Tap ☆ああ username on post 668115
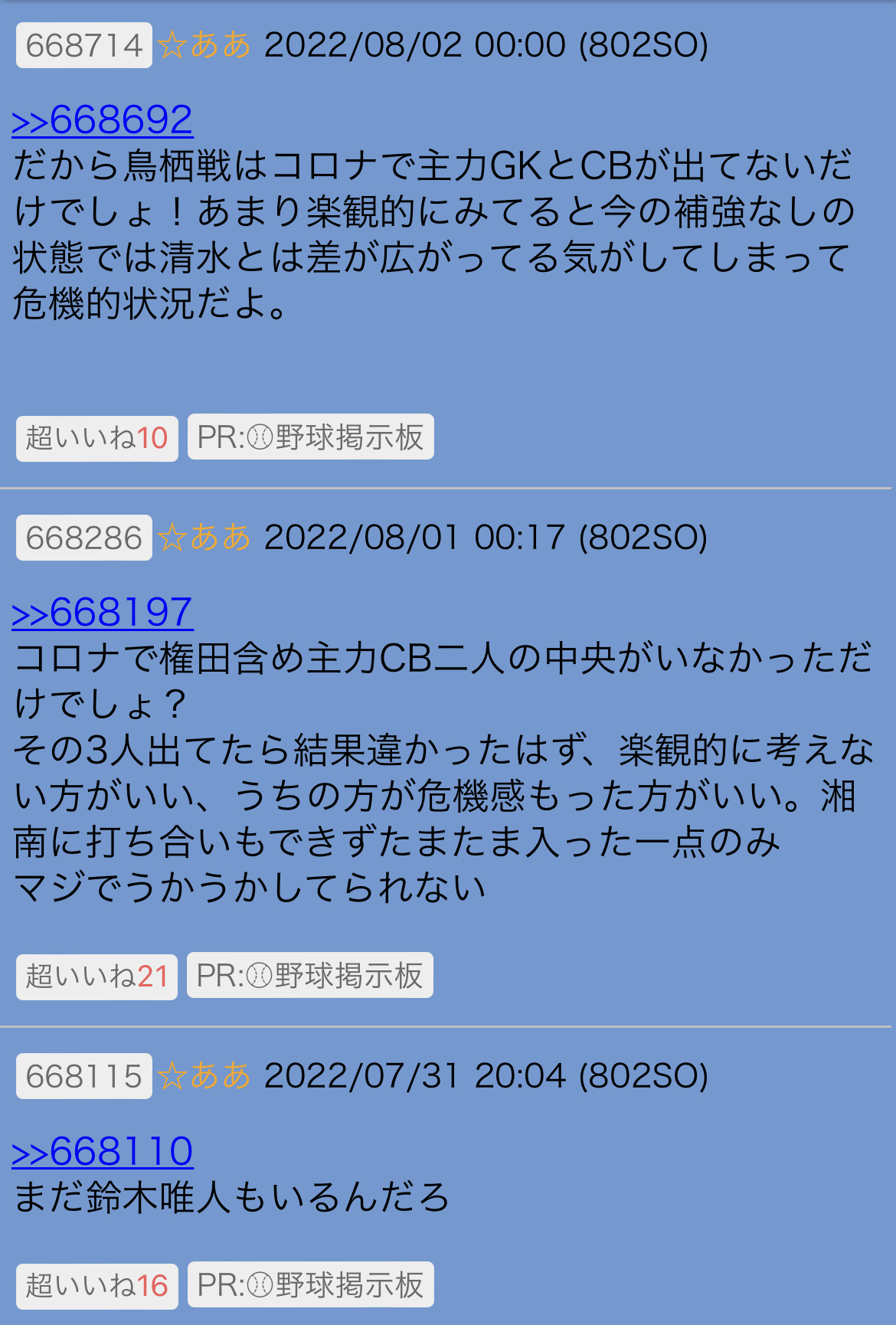The image size is (896, 1325). 204,1076
